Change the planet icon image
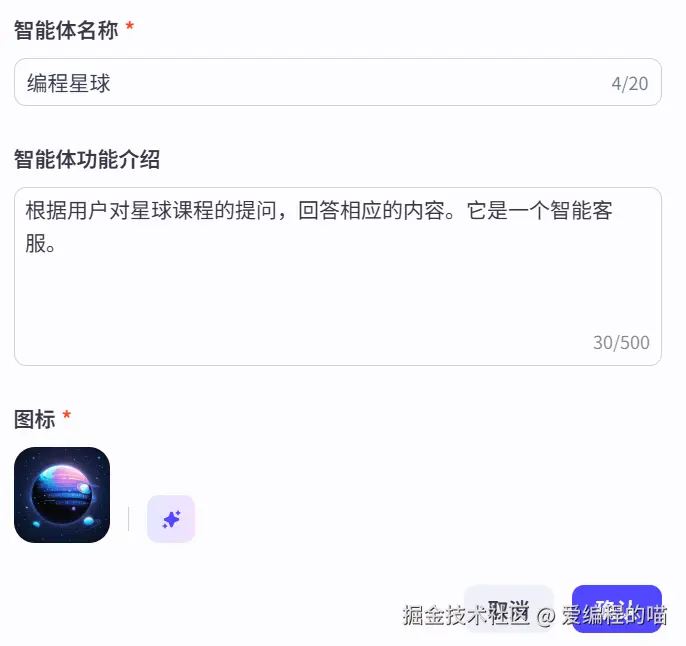 point(62,495)
